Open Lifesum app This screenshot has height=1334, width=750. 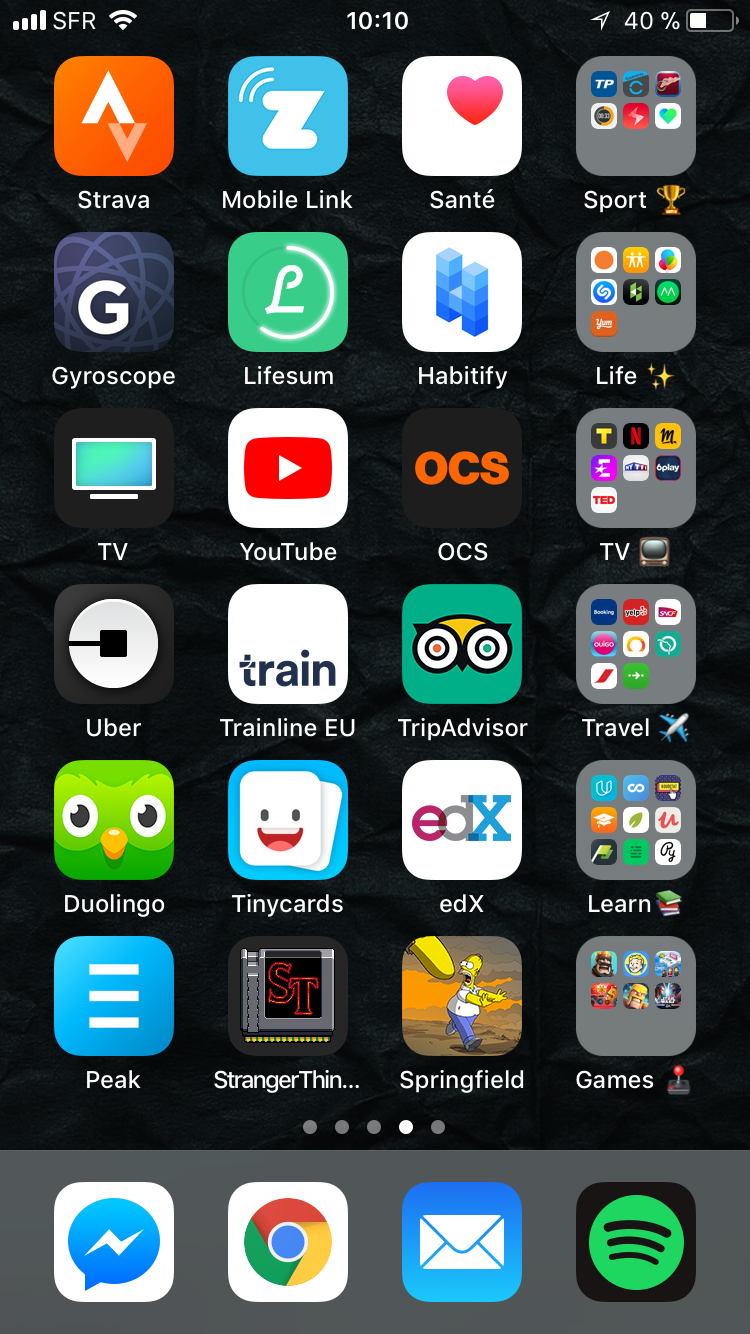[x=288, y=292]
